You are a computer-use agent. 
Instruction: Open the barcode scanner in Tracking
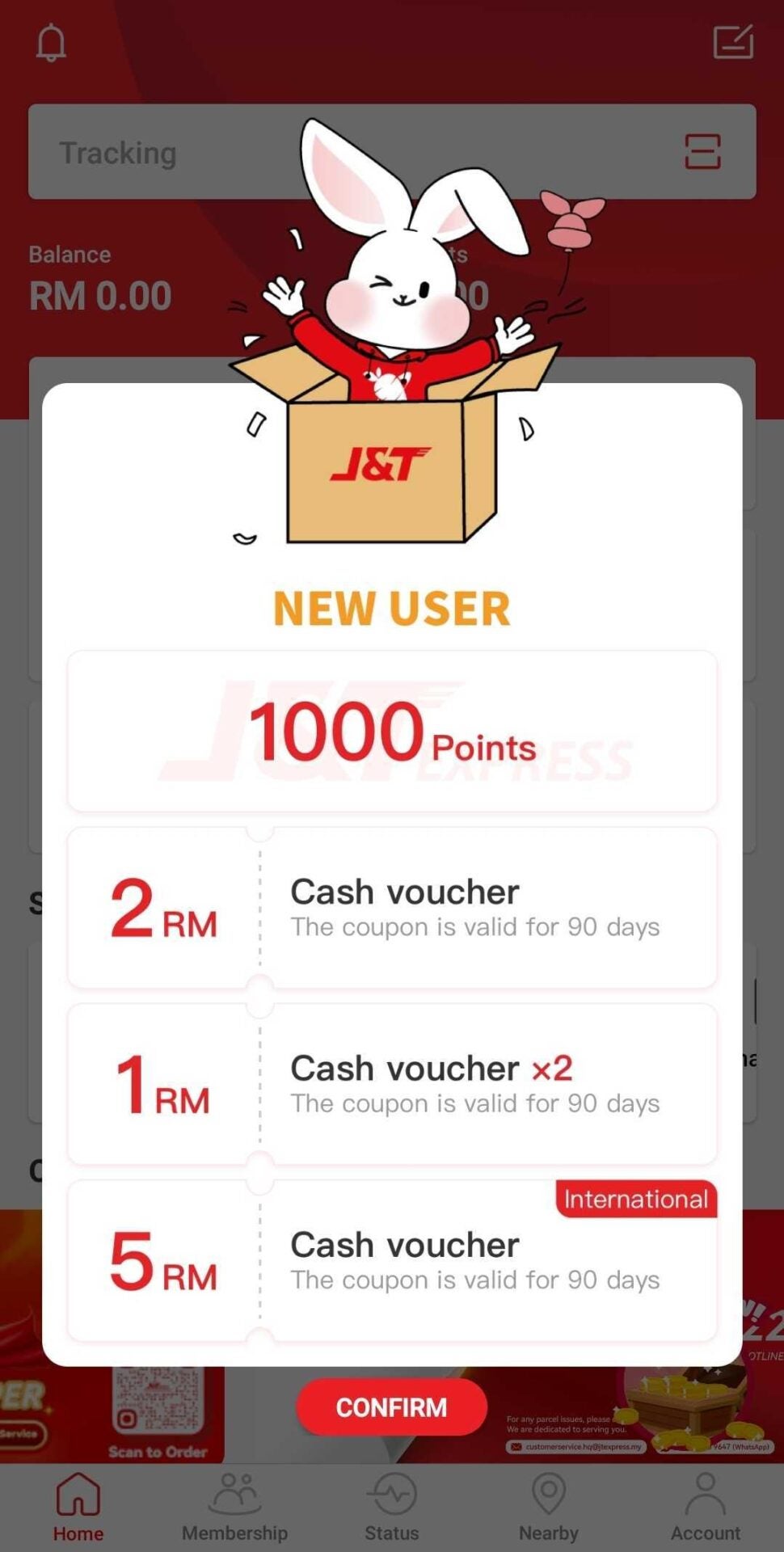coord(702,152)
